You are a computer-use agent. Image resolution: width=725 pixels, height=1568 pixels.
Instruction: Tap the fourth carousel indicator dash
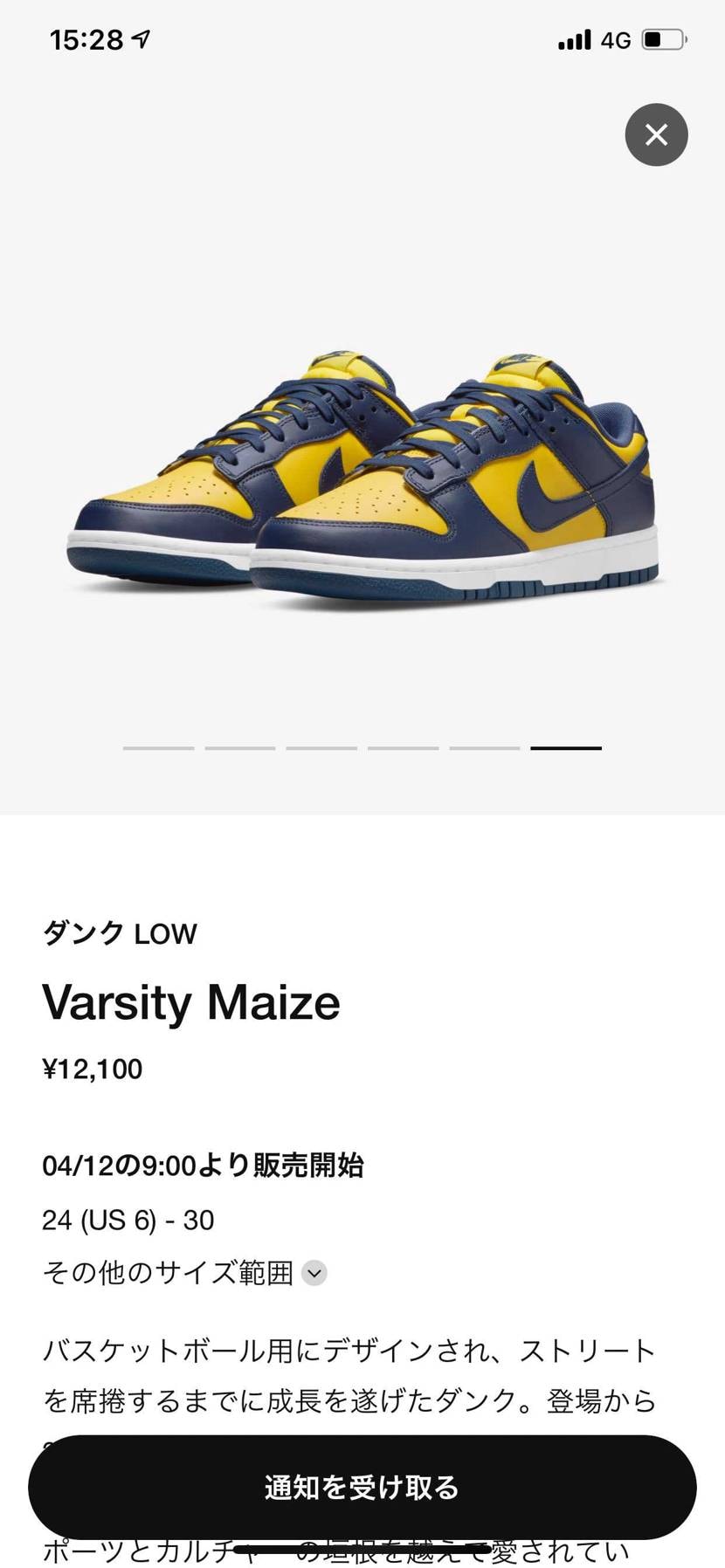(x=403, y=747)
